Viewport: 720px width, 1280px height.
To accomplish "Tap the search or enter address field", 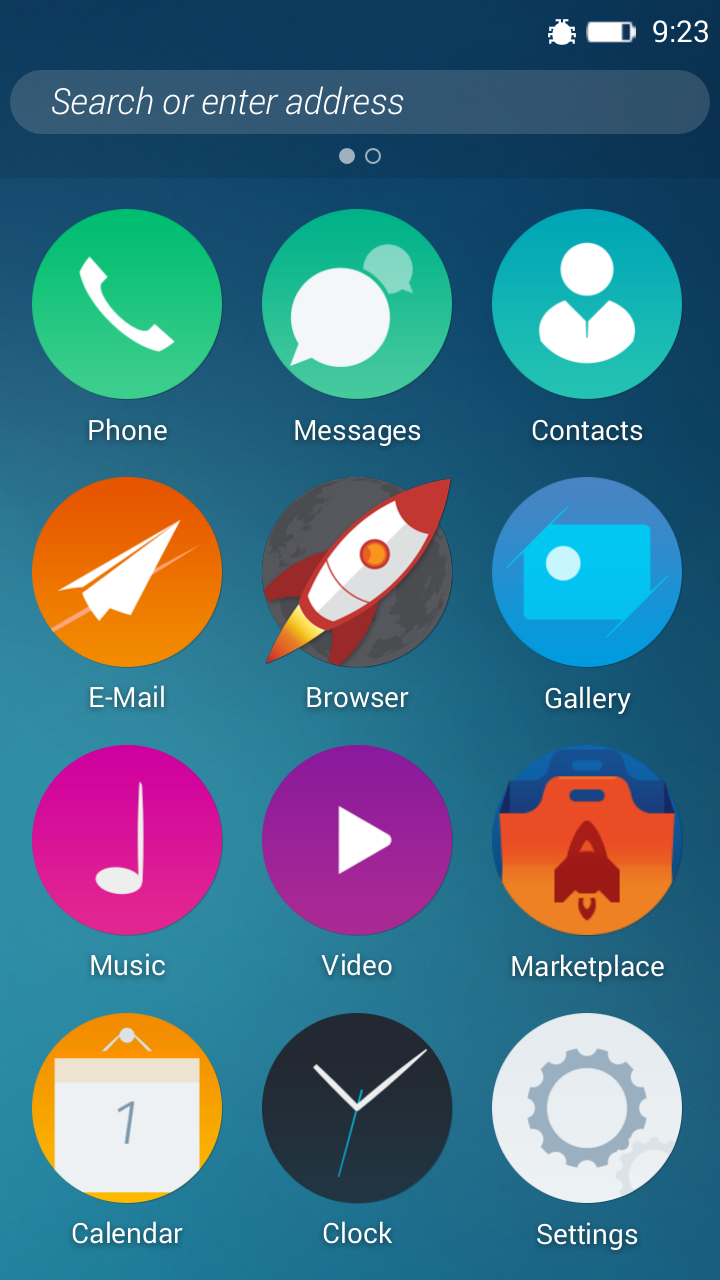I will (360, 101).
